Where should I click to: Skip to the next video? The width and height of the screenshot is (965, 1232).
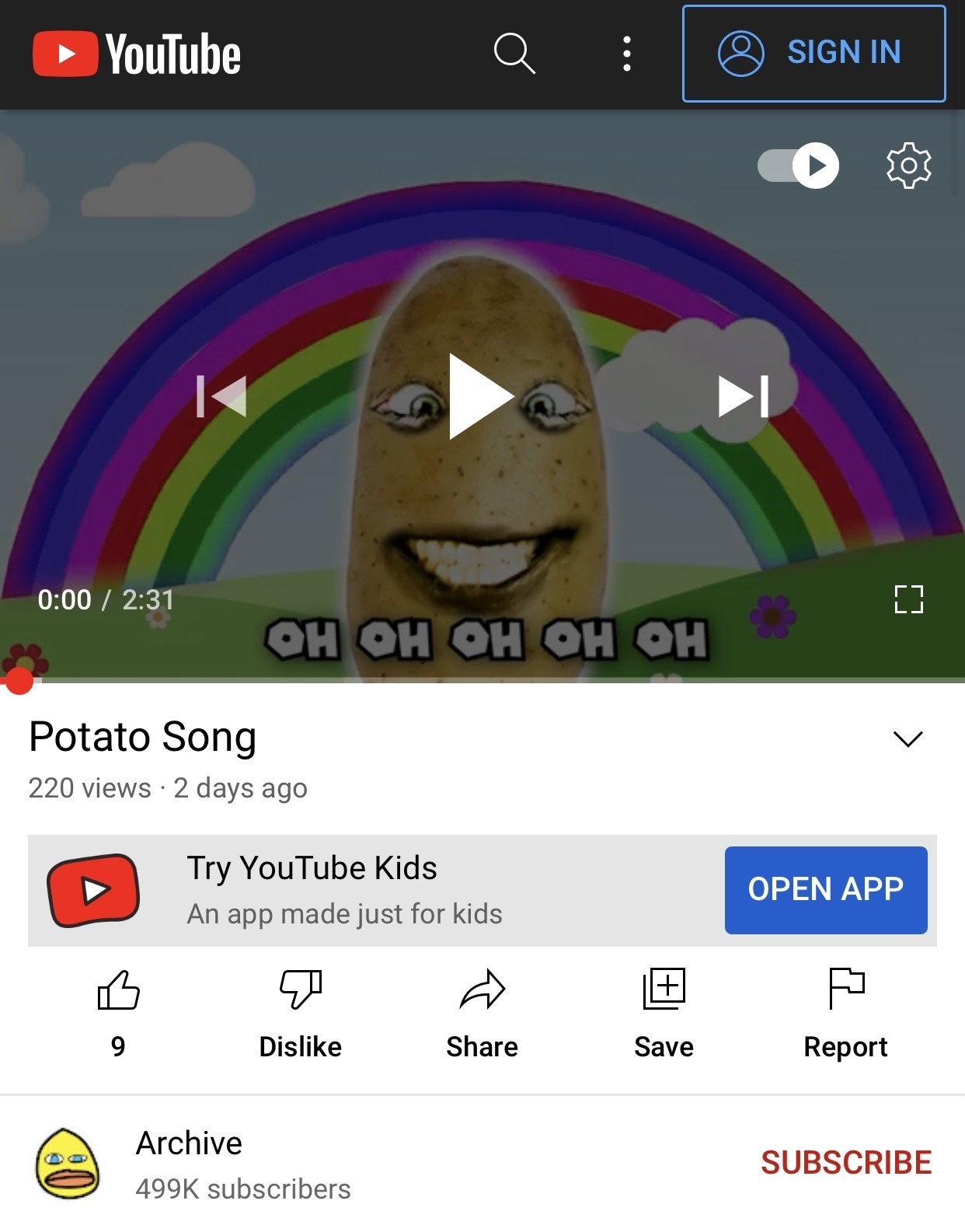point(744,396)
